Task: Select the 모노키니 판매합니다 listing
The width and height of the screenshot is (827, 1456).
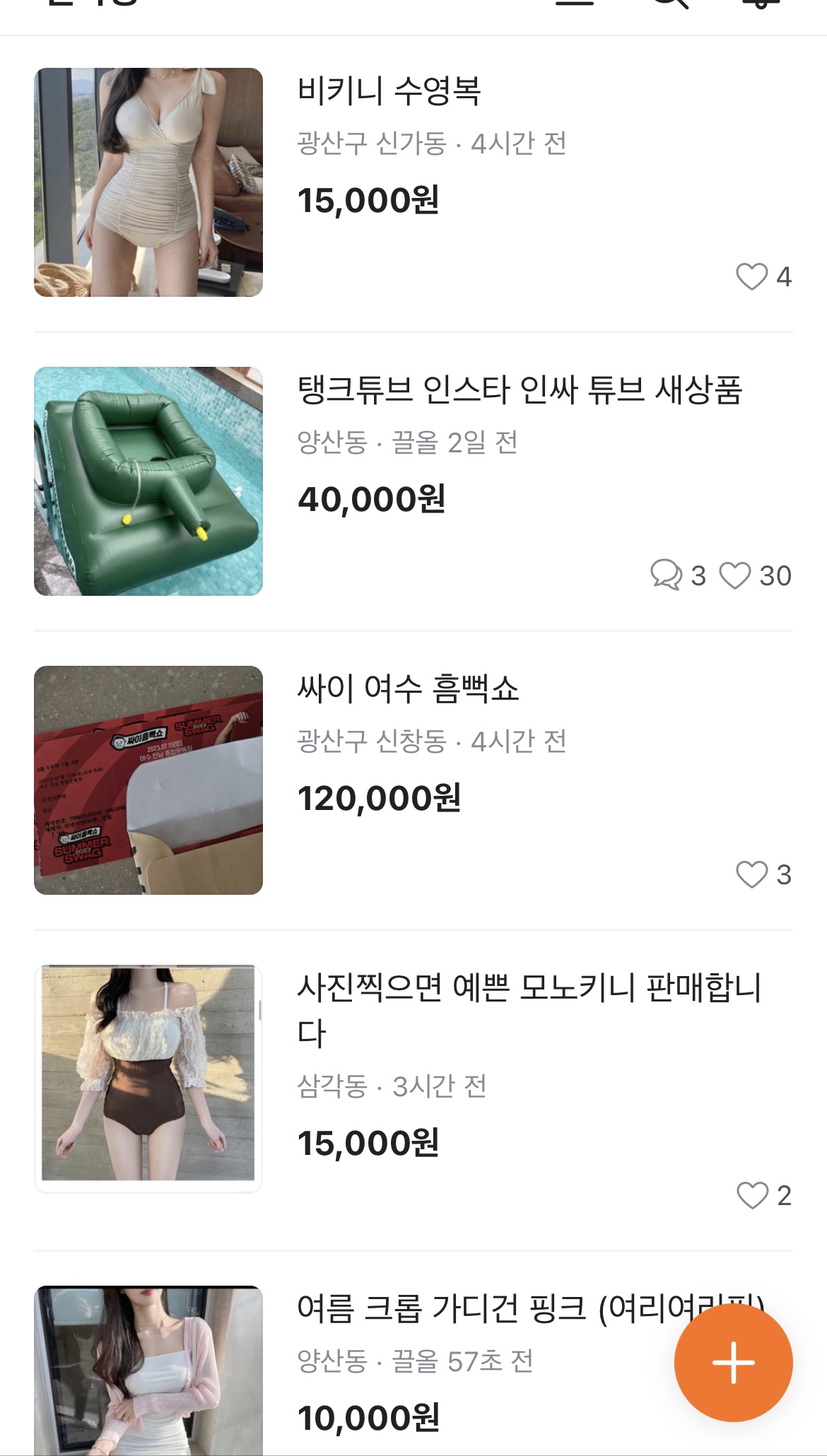Action: pos(528,988)
